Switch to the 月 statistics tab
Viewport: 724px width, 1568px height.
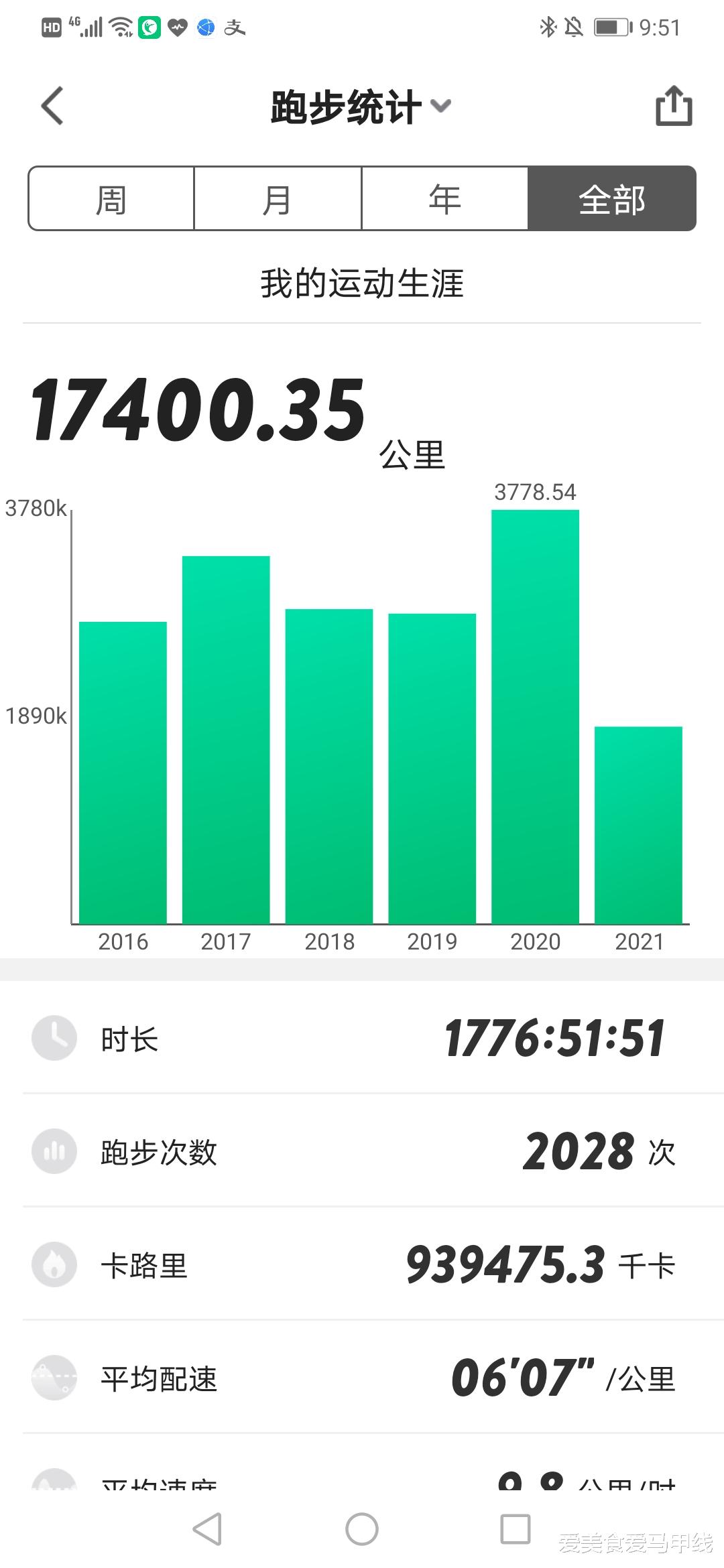click(278, 199)
